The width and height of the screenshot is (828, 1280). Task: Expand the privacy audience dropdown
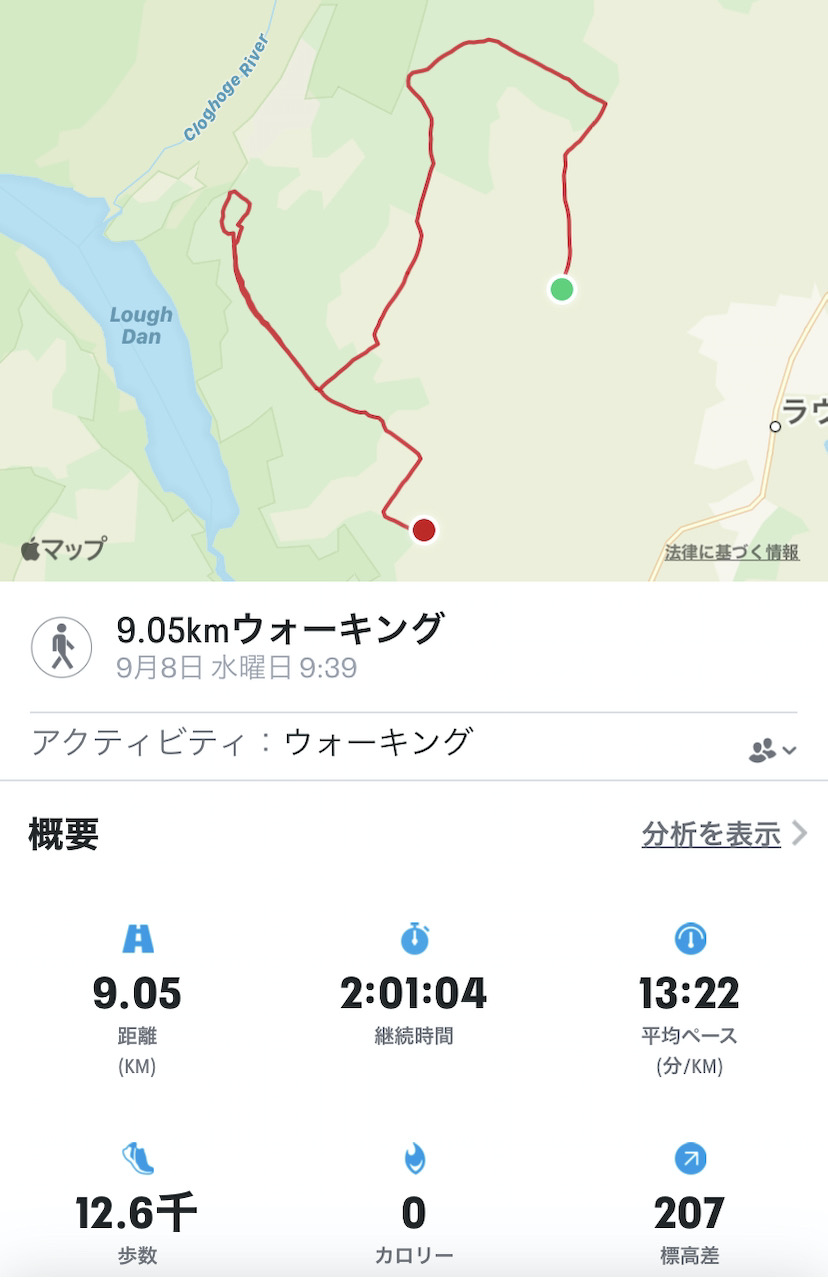773,749
